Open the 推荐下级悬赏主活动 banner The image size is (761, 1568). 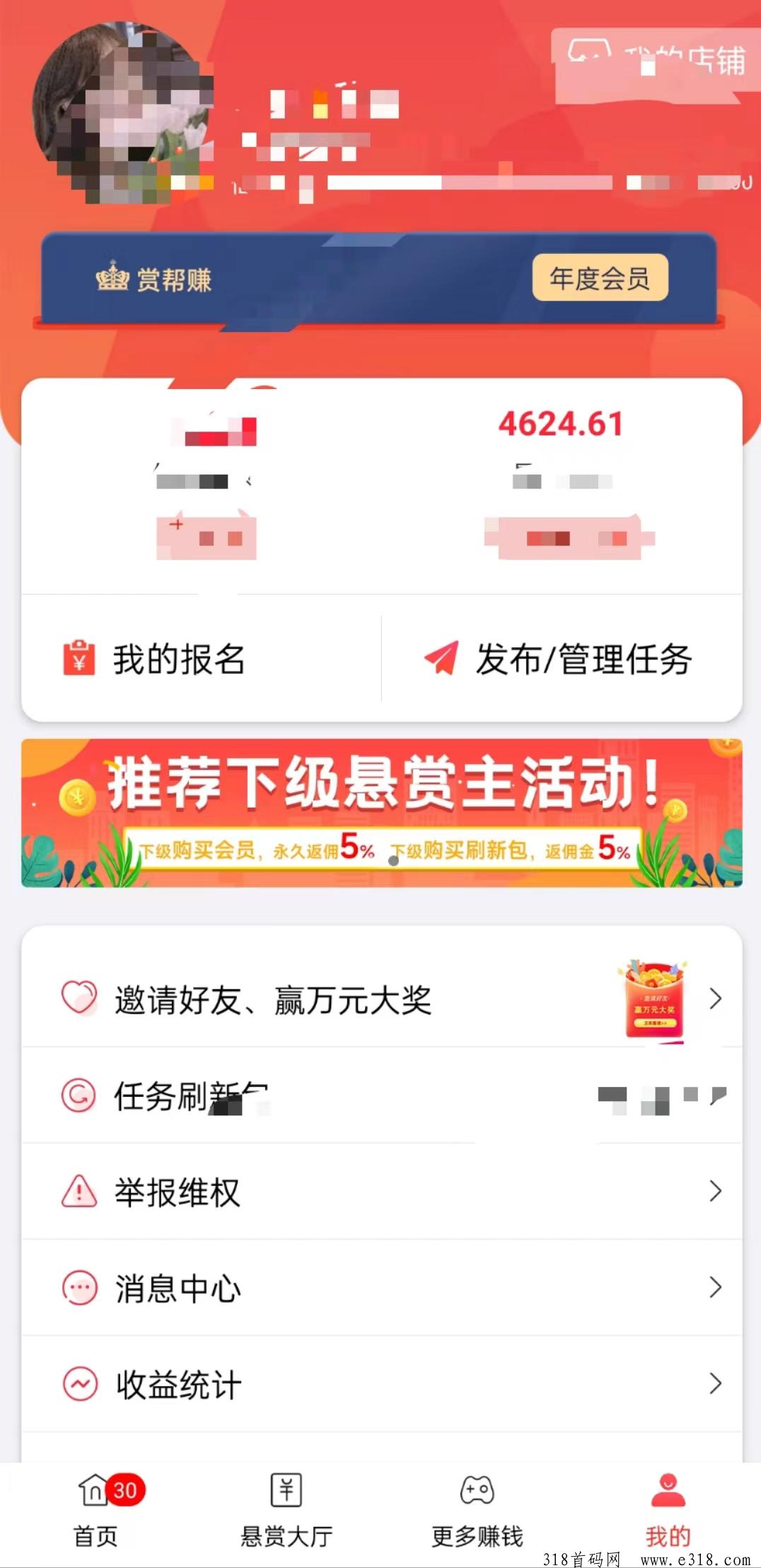tap(382, 813)
